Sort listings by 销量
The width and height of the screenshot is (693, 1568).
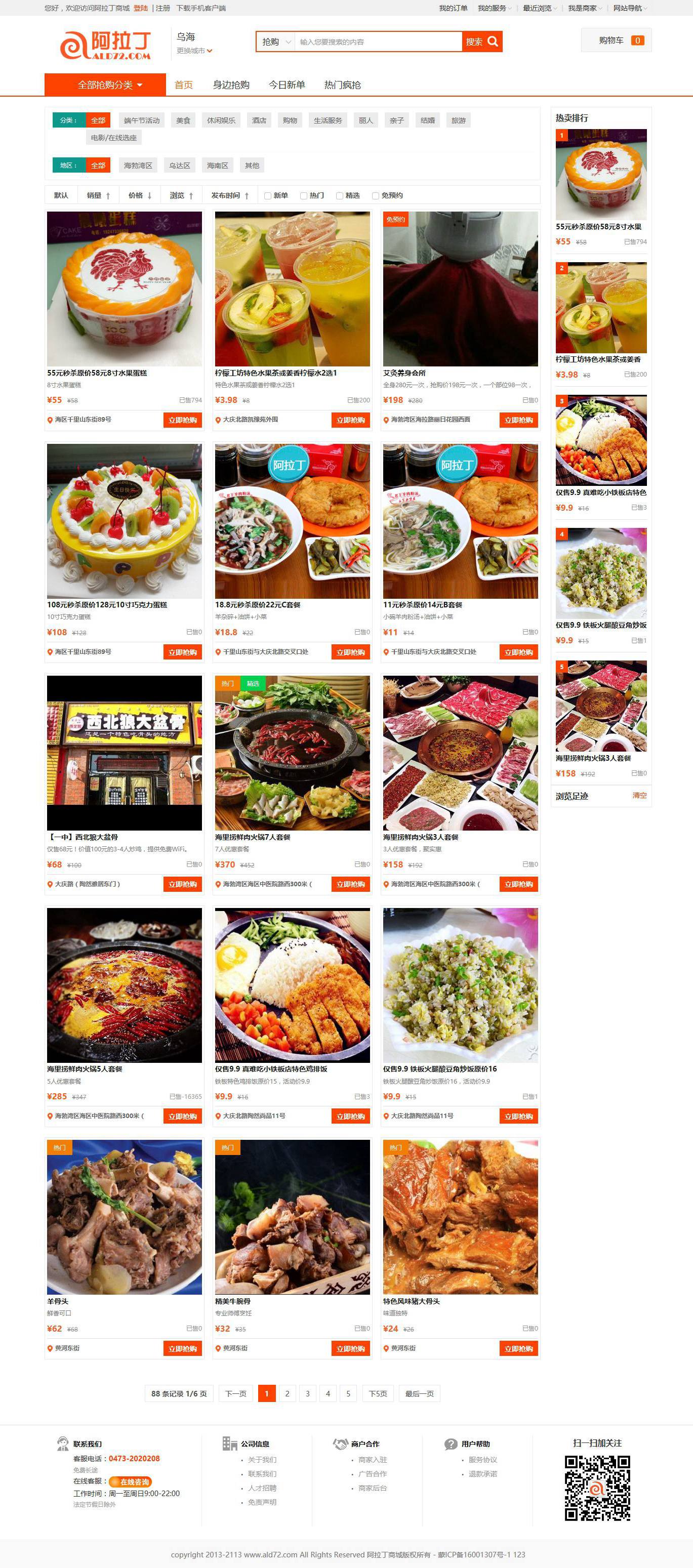(98, 195)
